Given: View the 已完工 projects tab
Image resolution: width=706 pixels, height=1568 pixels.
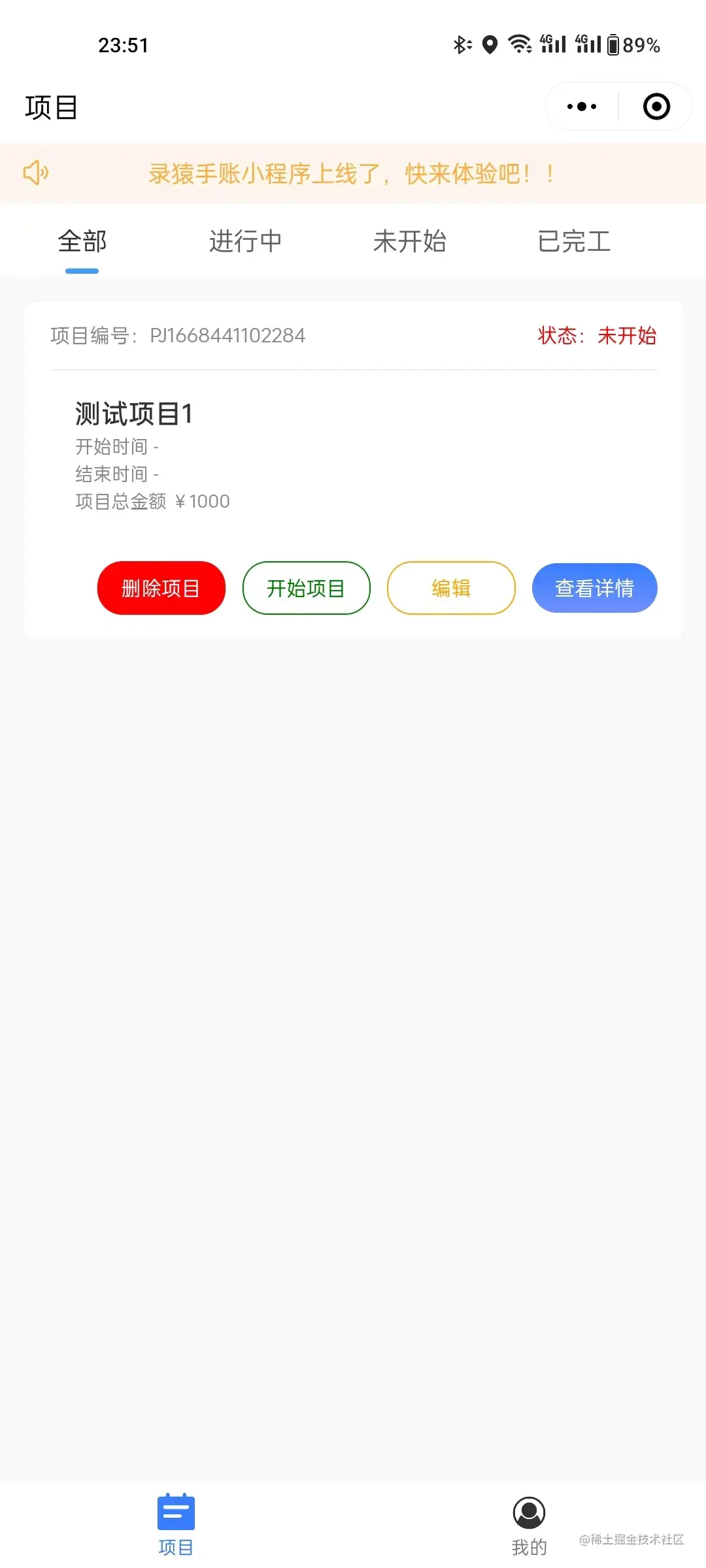Looking at the screenshot, I should coord(574,242).
